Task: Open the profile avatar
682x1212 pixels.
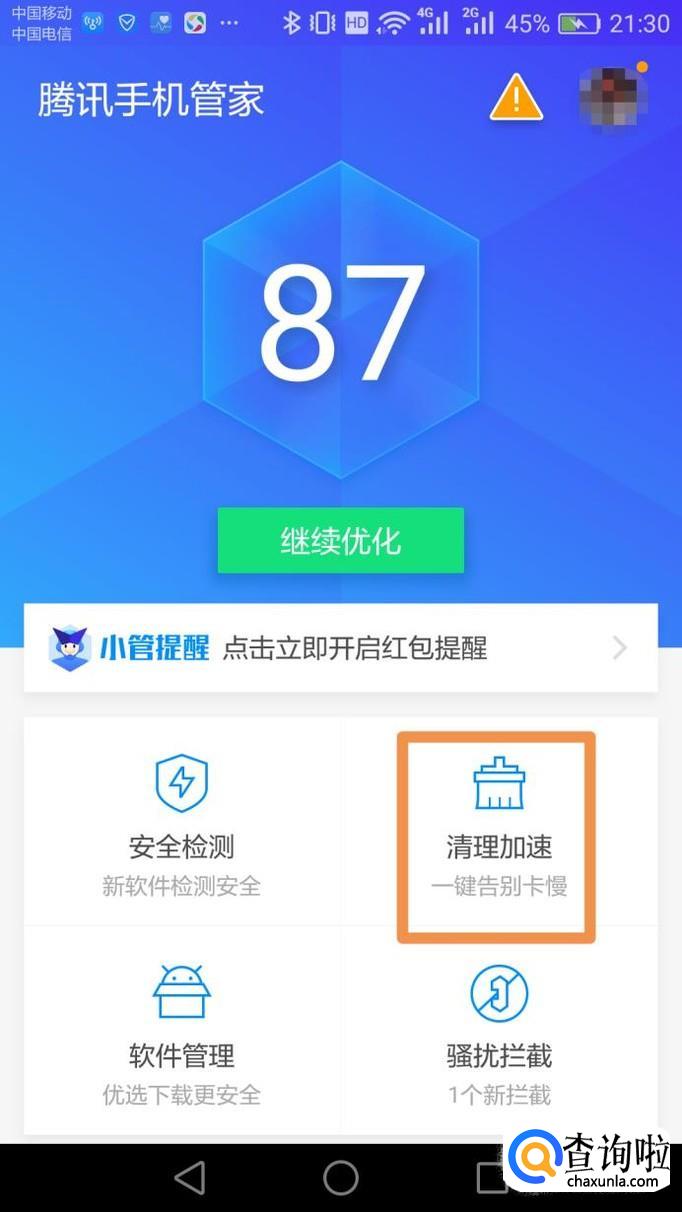Action: [x=612, y=98]
